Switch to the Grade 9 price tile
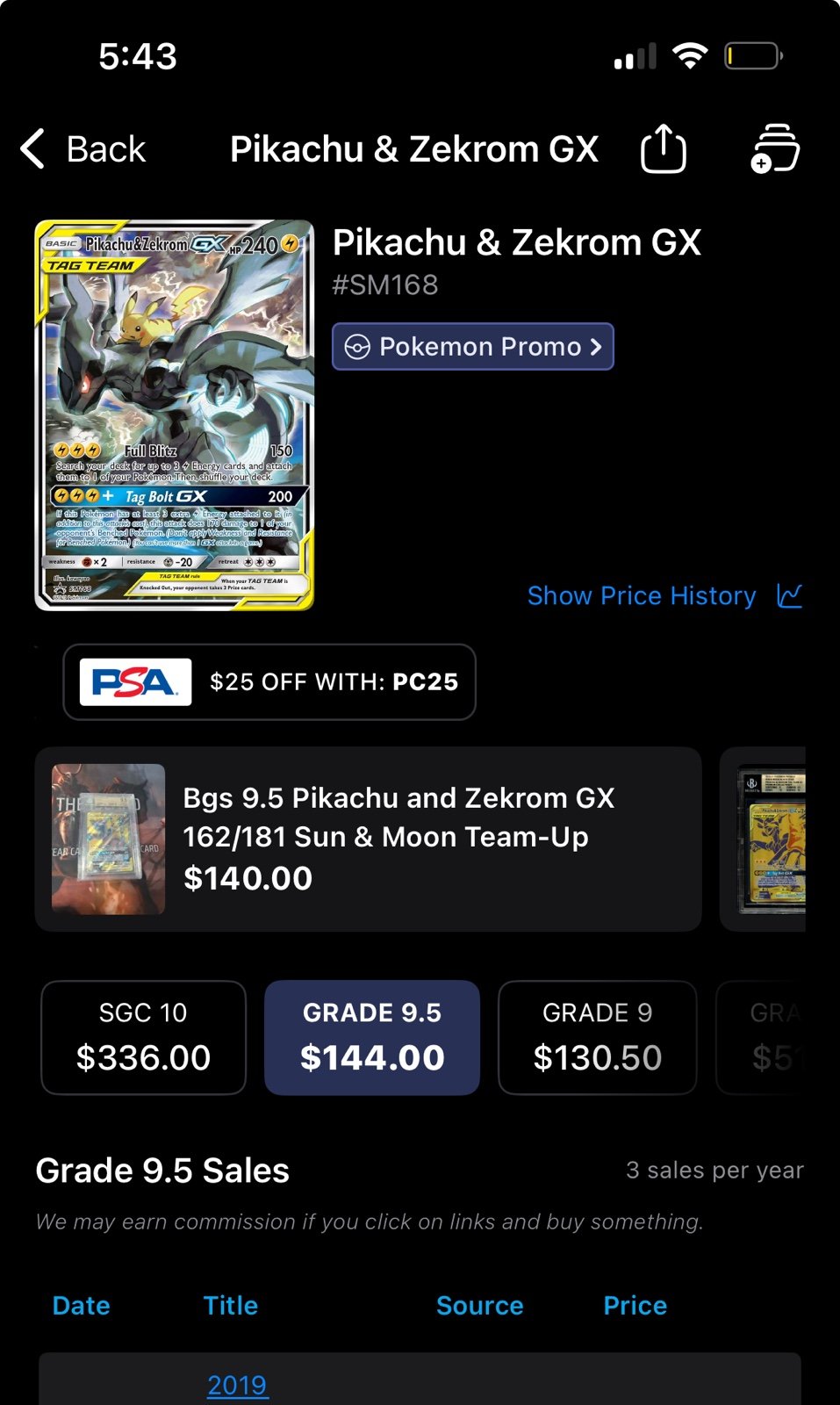The height and width of the screenshot is (1405, 840). click(598, 1037)
